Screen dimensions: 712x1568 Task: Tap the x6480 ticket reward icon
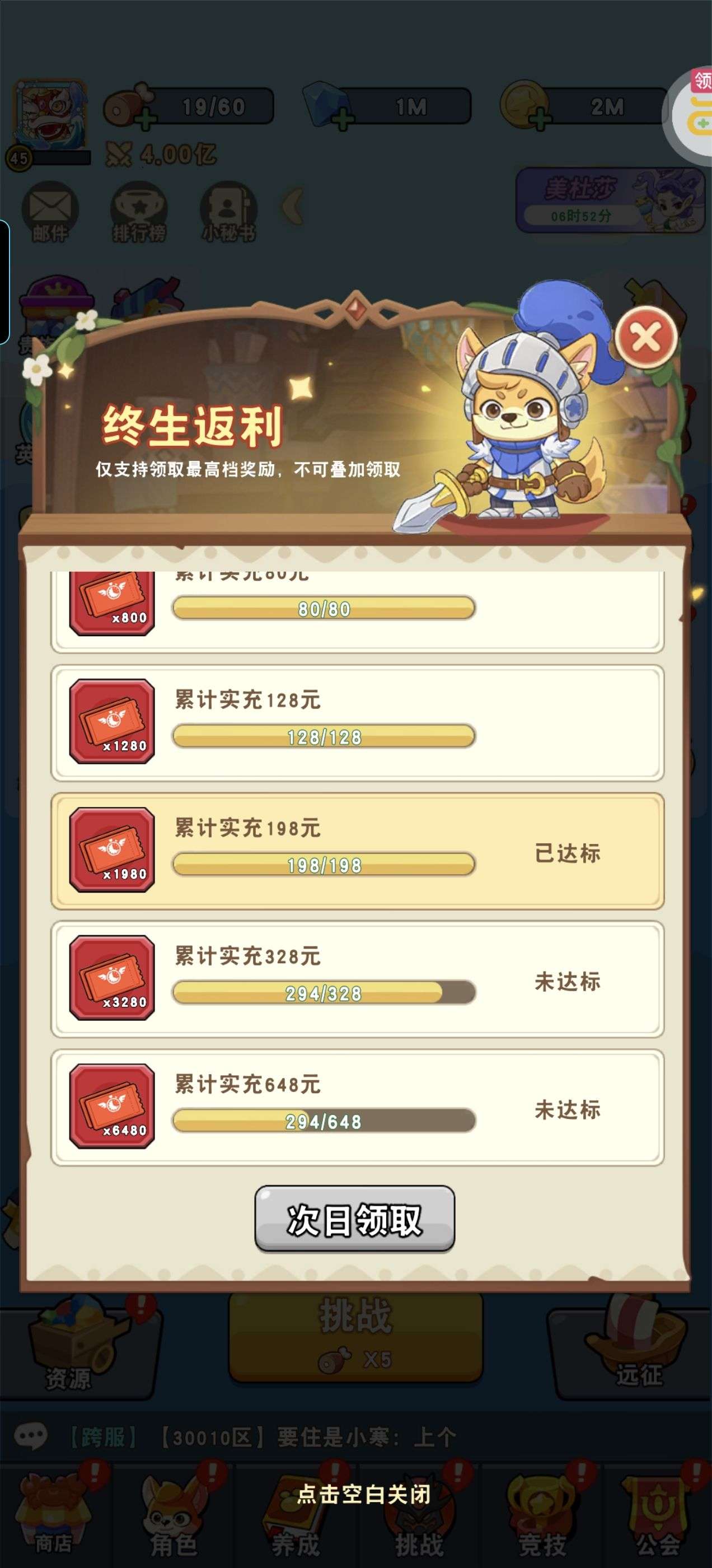point(112,1106)
